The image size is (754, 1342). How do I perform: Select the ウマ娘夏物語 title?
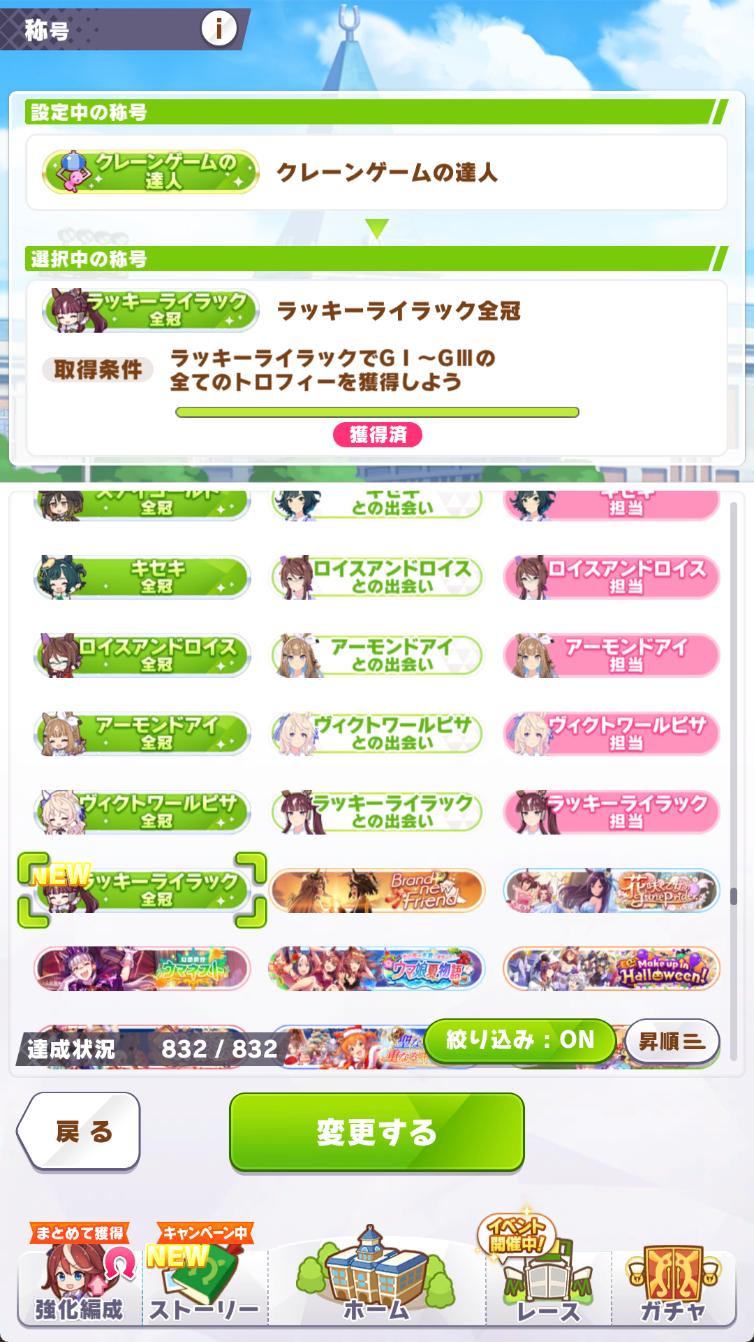(x=377, y=968)
